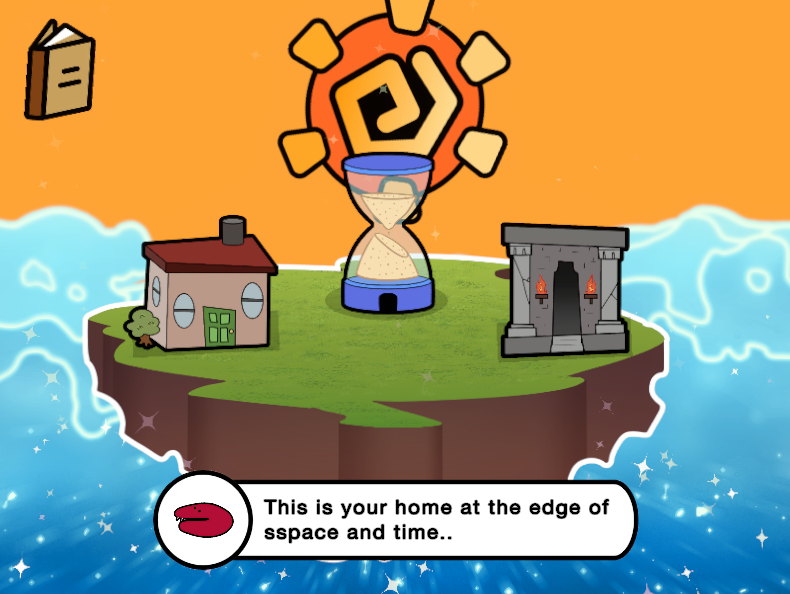Screen dimensions: 790x594
Task: Enter the stone dungeon doorway
Action: (x=566, y=293)
